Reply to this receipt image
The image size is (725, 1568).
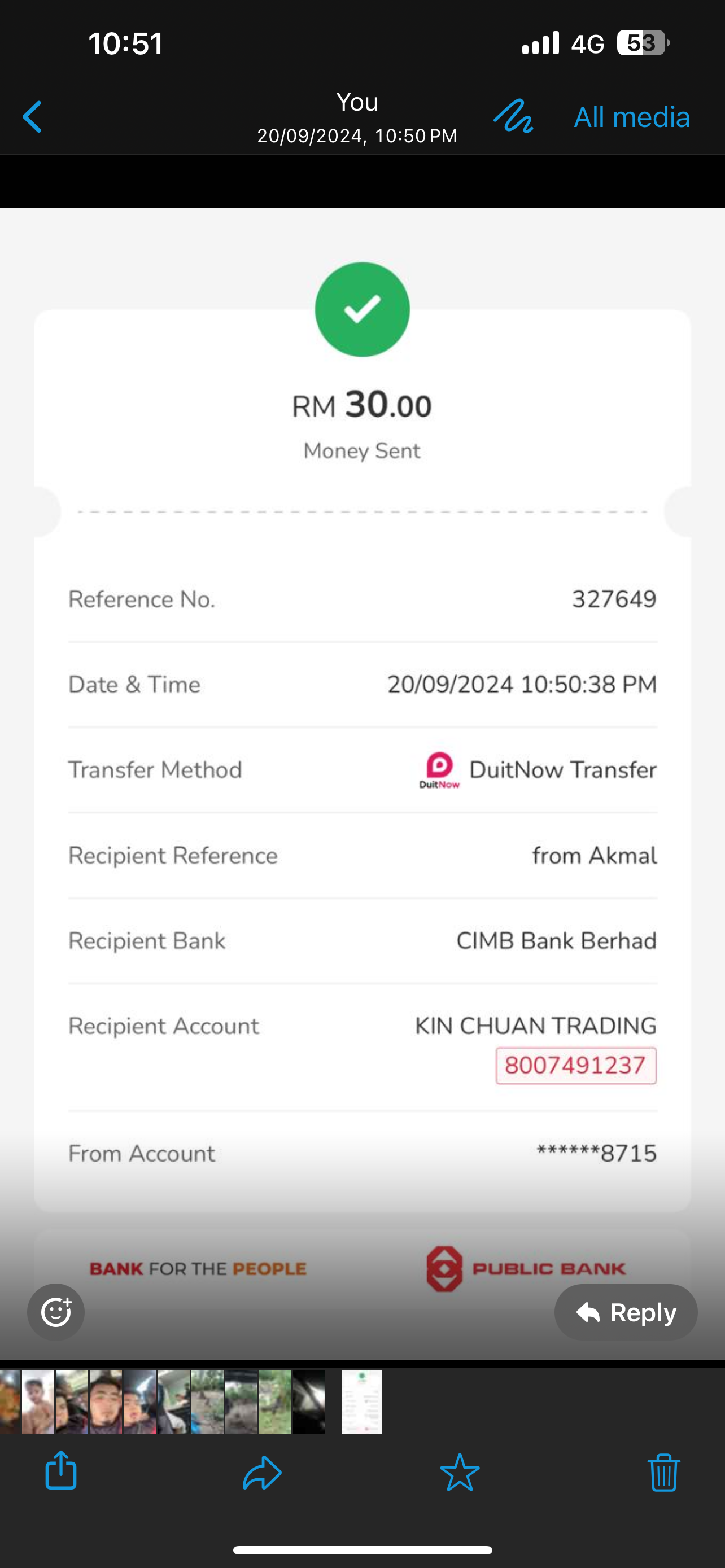pyautogui.click(x=625, y=1312)
